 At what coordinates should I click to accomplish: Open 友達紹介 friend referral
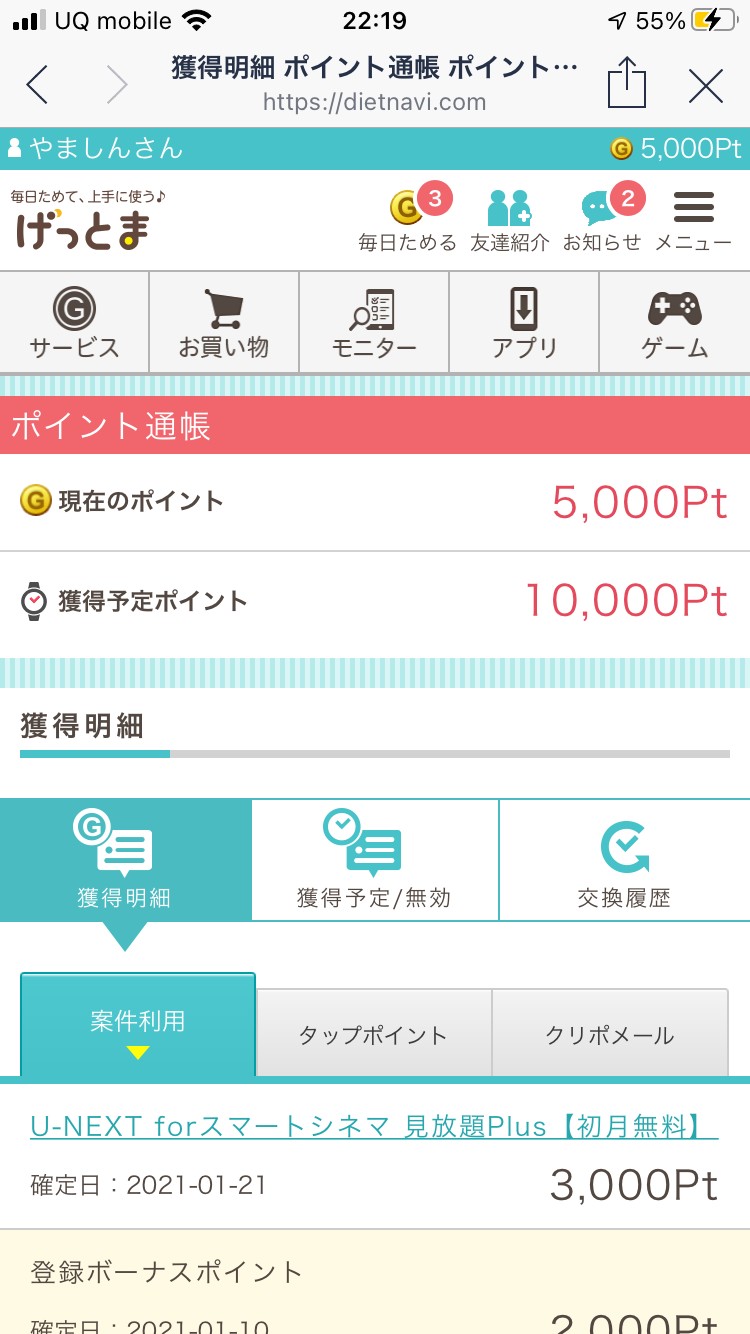point(510,218)
